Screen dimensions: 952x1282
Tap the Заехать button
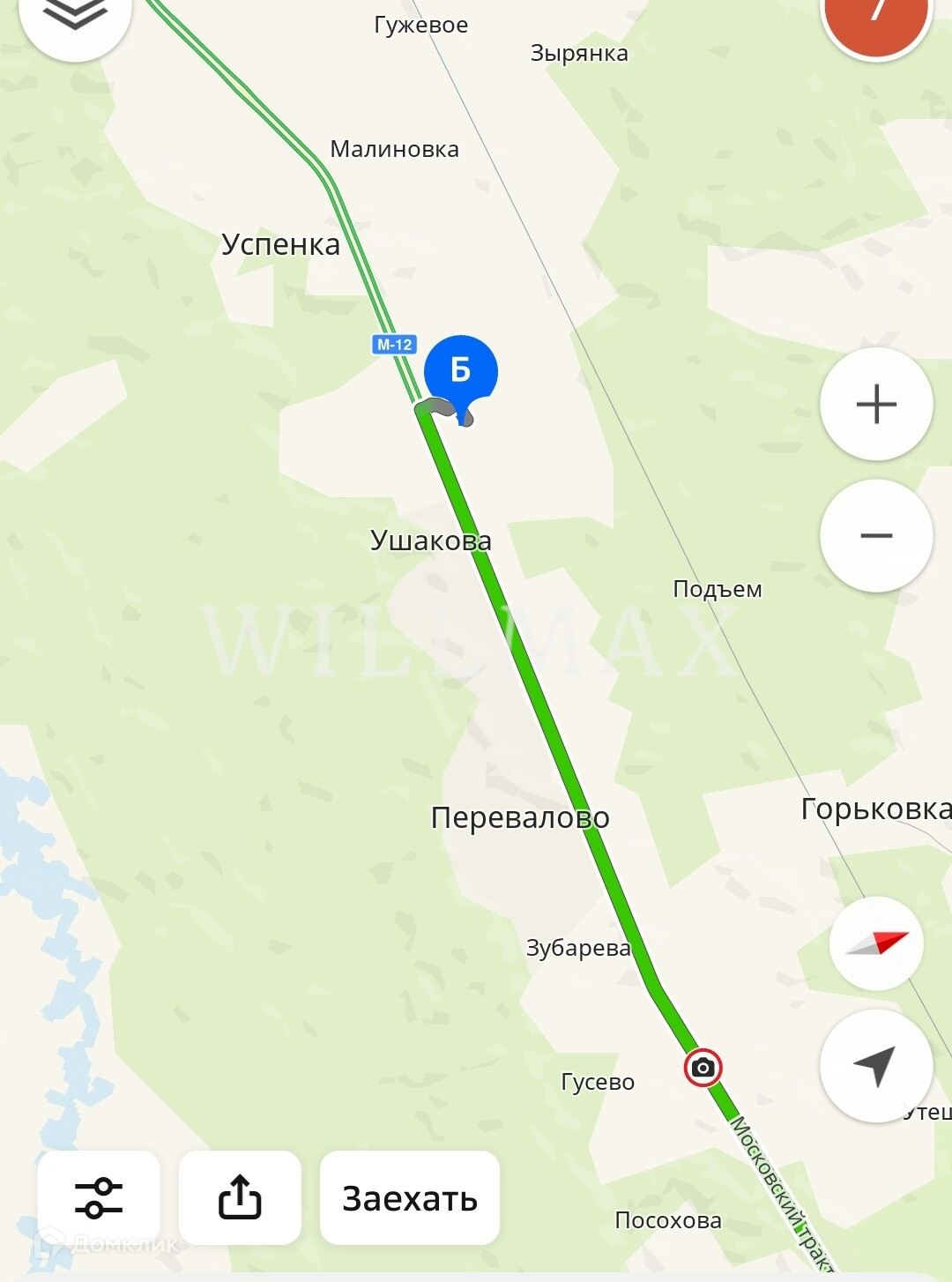pos(410,1197)
